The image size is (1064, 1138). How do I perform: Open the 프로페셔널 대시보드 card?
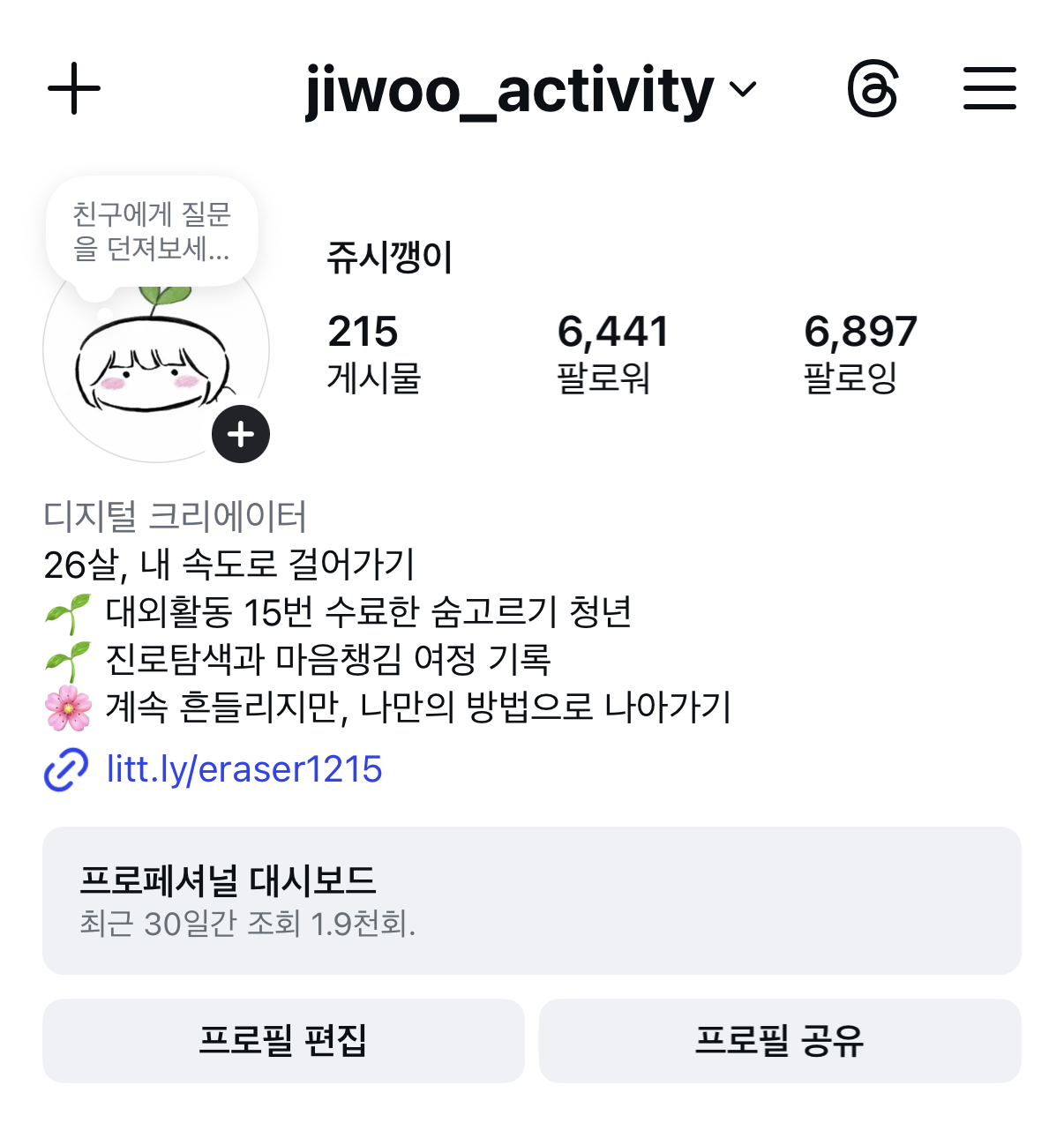point(531,900)
